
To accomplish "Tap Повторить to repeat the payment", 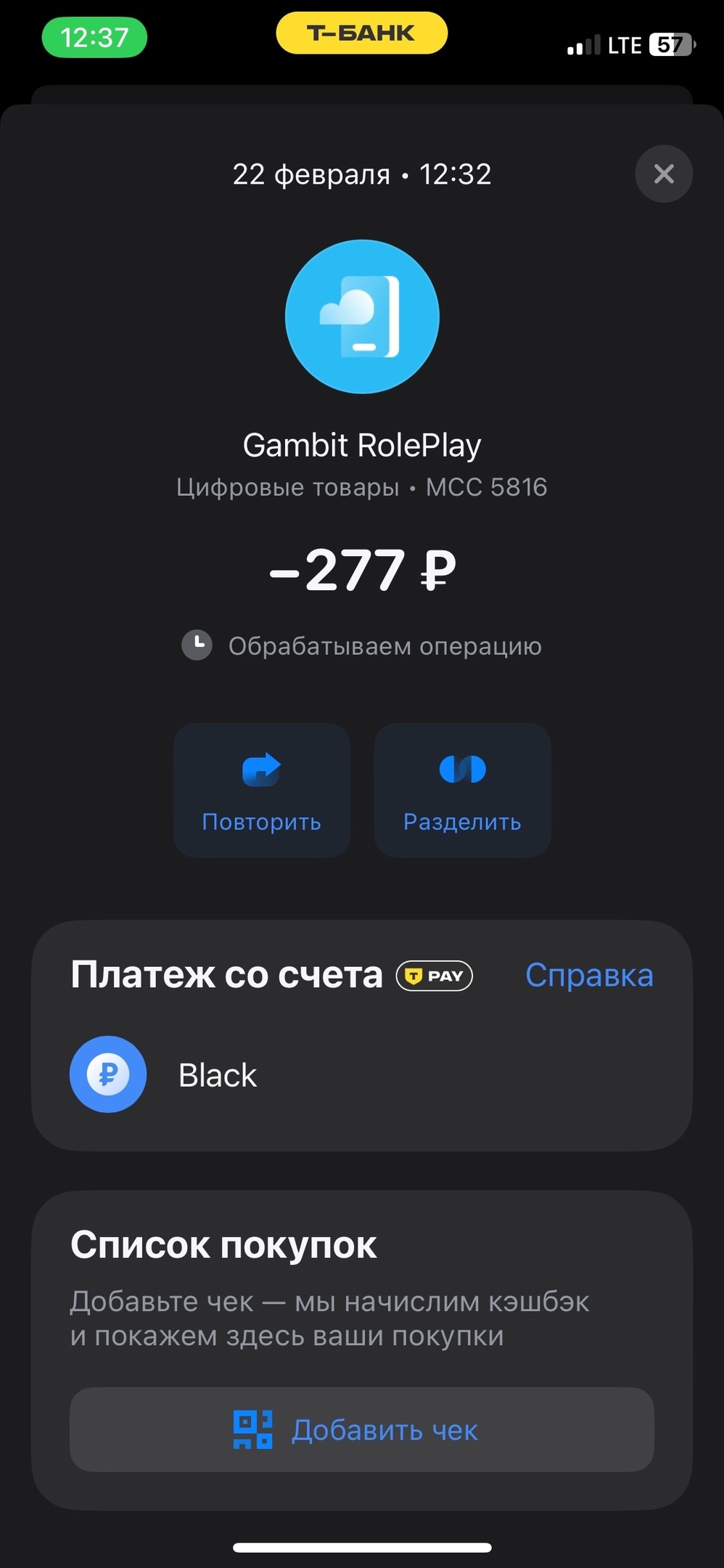I will (x=261, y=790).
